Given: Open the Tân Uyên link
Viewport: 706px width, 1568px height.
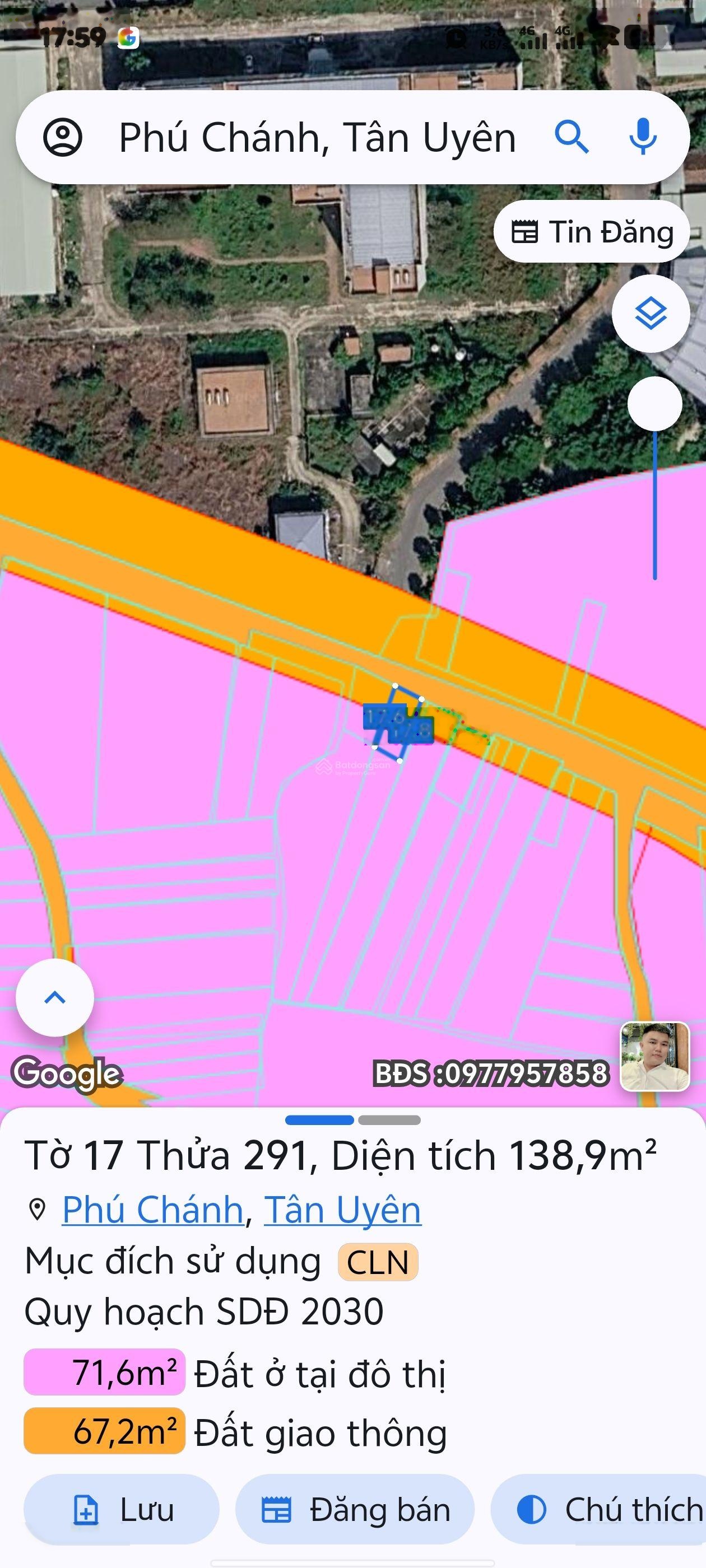Looking at the screenshot, I should tap(342, 1209).
